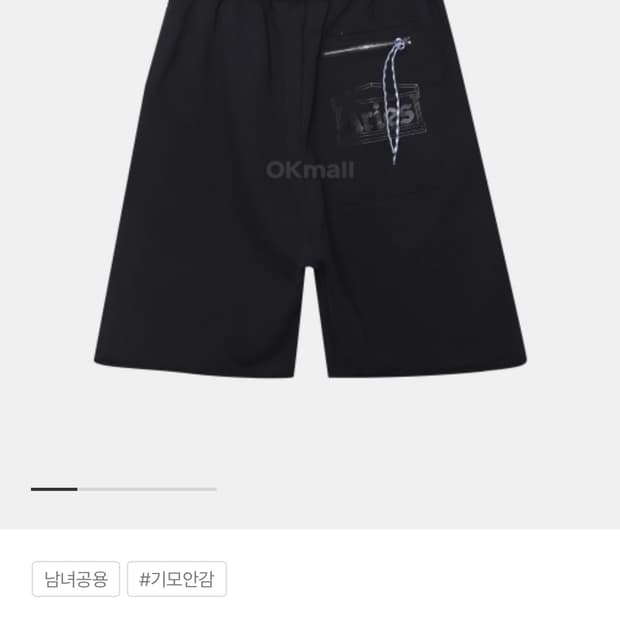
Task: Open the black shorts product image
Action: (310, 189)
